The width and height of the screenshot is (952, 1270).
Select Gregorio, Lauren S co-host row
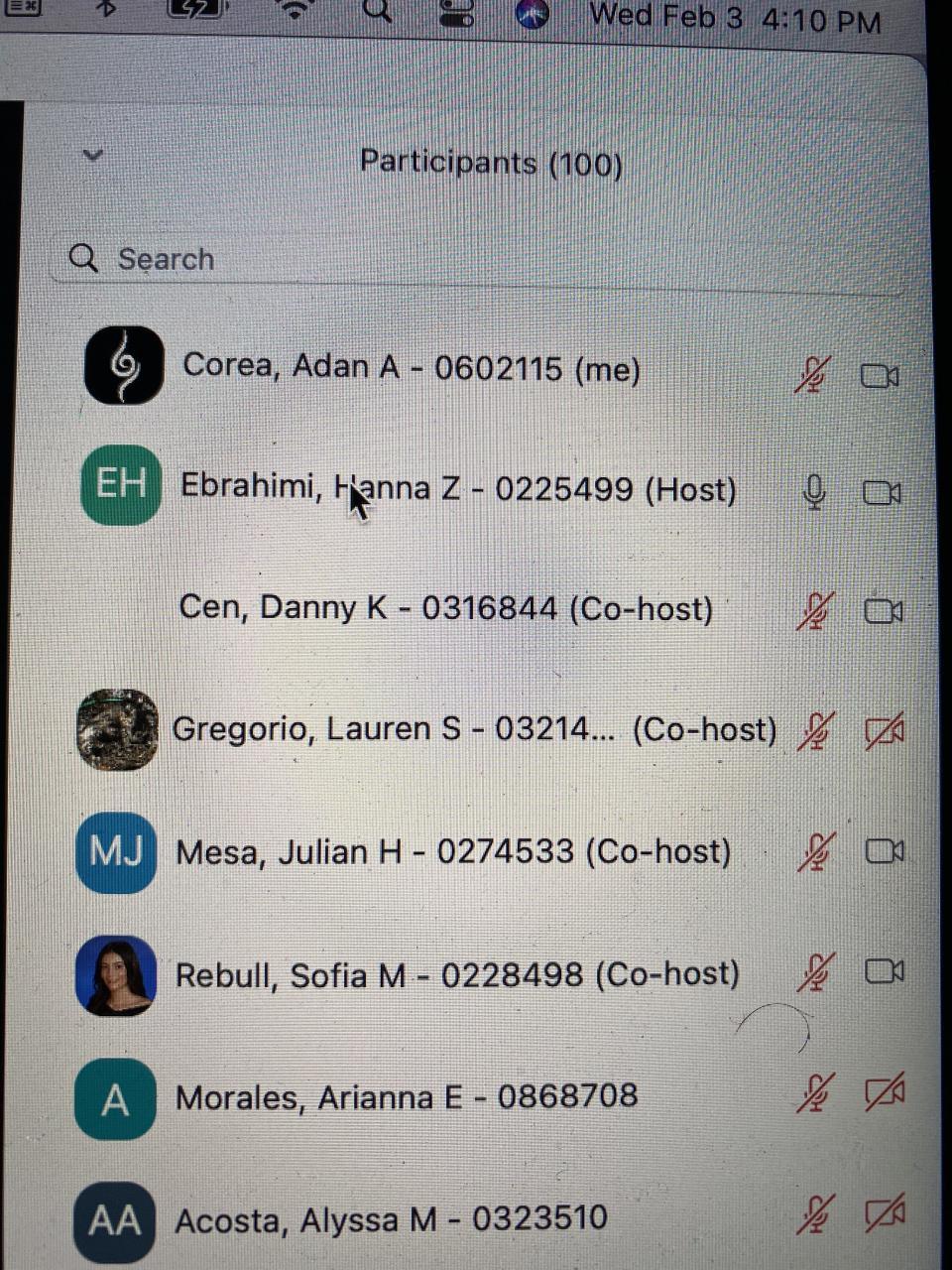[473, 730]
